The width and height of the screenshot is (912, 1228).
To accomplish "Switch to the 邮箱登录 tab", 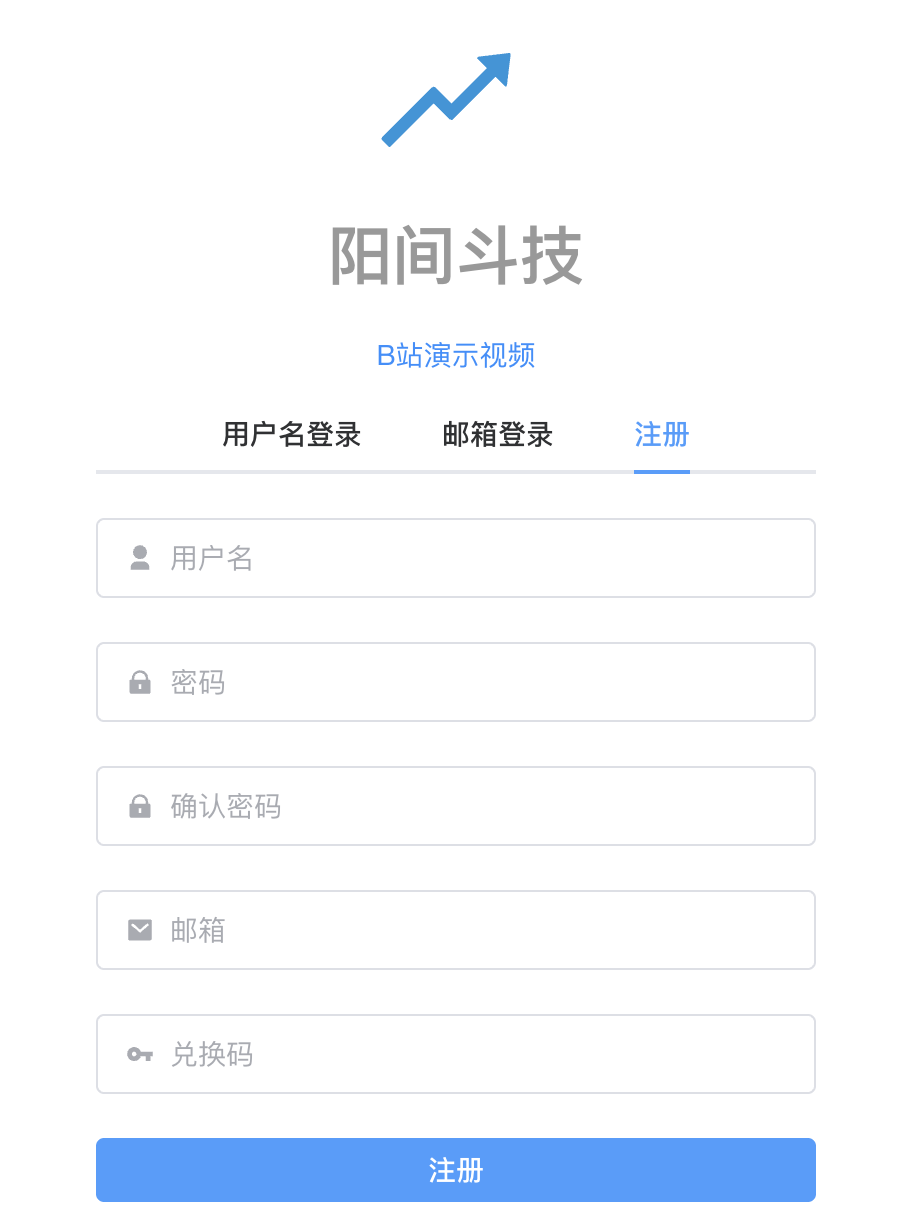I will coord(497,435).
